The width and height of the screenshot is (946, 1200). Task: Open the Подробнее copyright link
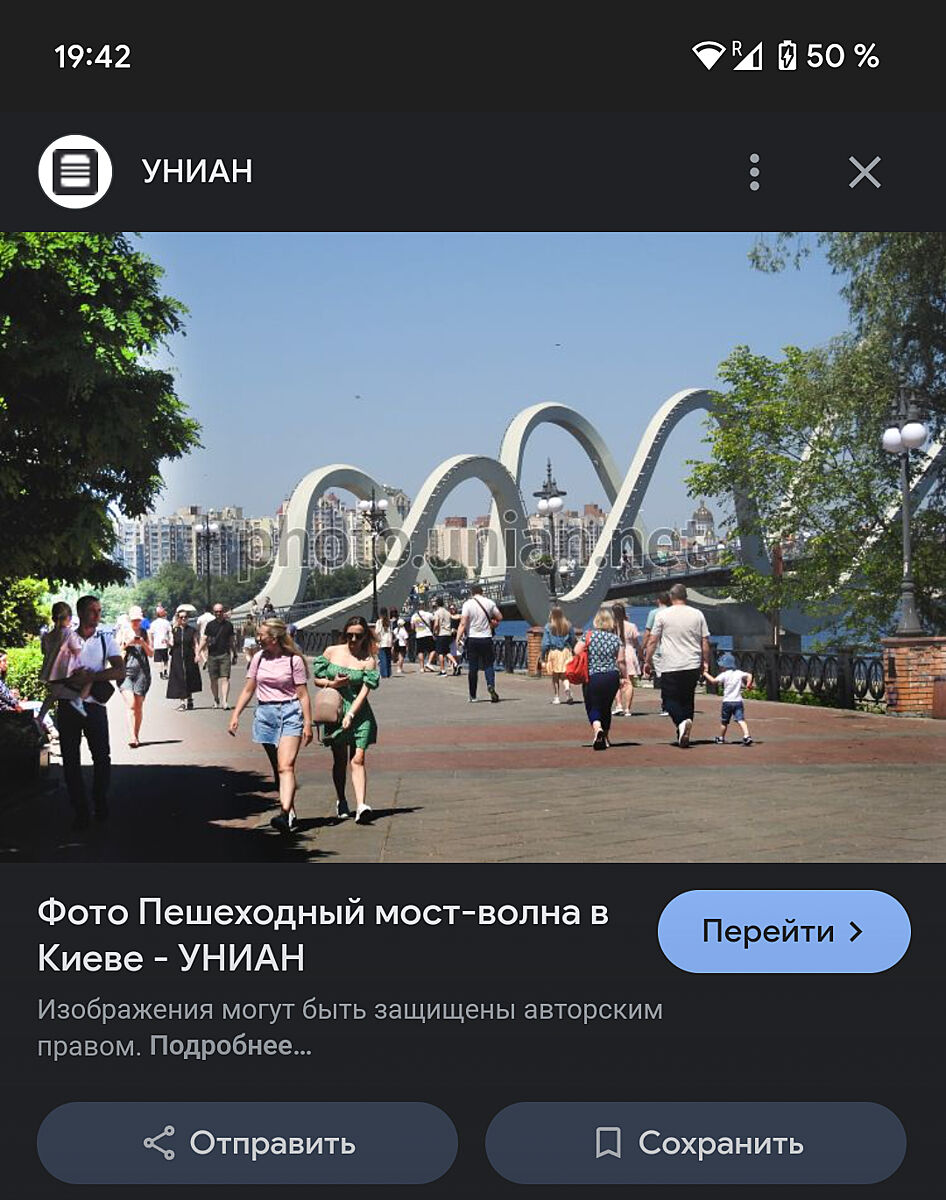pyautogui.click(x=230, y=1046)
